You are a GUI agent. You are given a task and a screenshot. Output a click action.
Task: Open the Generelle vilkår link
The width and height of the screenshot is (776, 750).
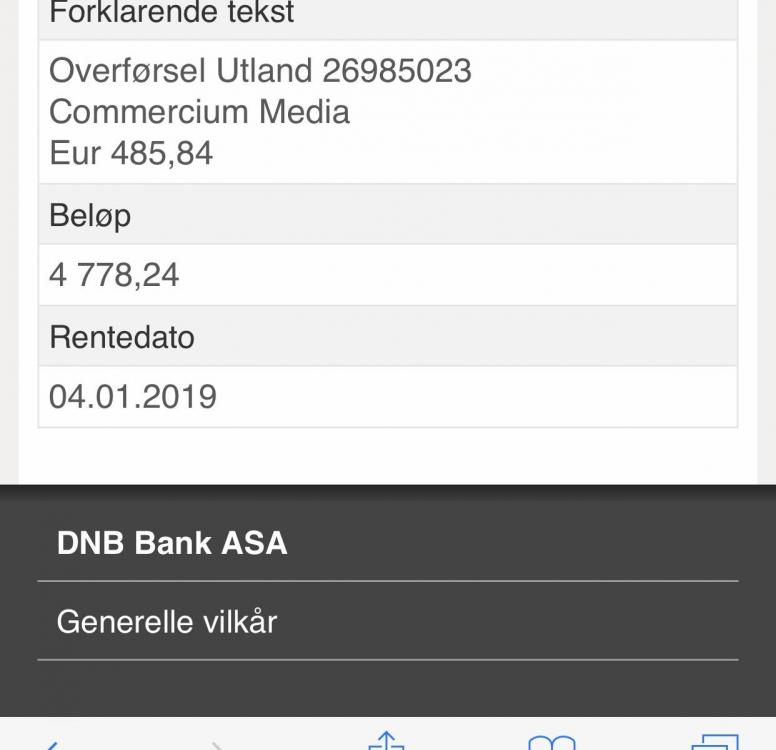[x=167, y=622]
